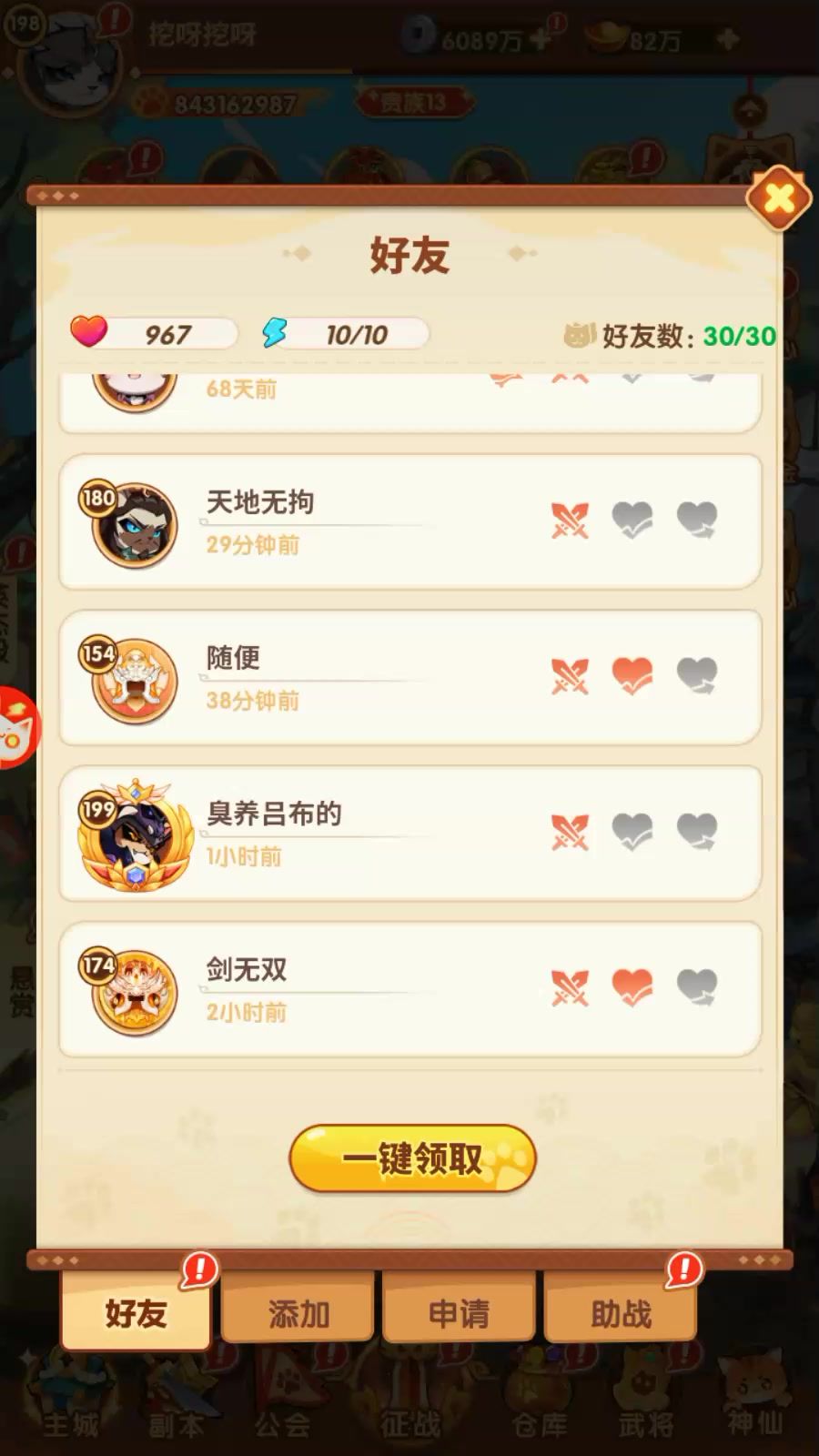Switch to the 添加 tab

(298, 1313)
